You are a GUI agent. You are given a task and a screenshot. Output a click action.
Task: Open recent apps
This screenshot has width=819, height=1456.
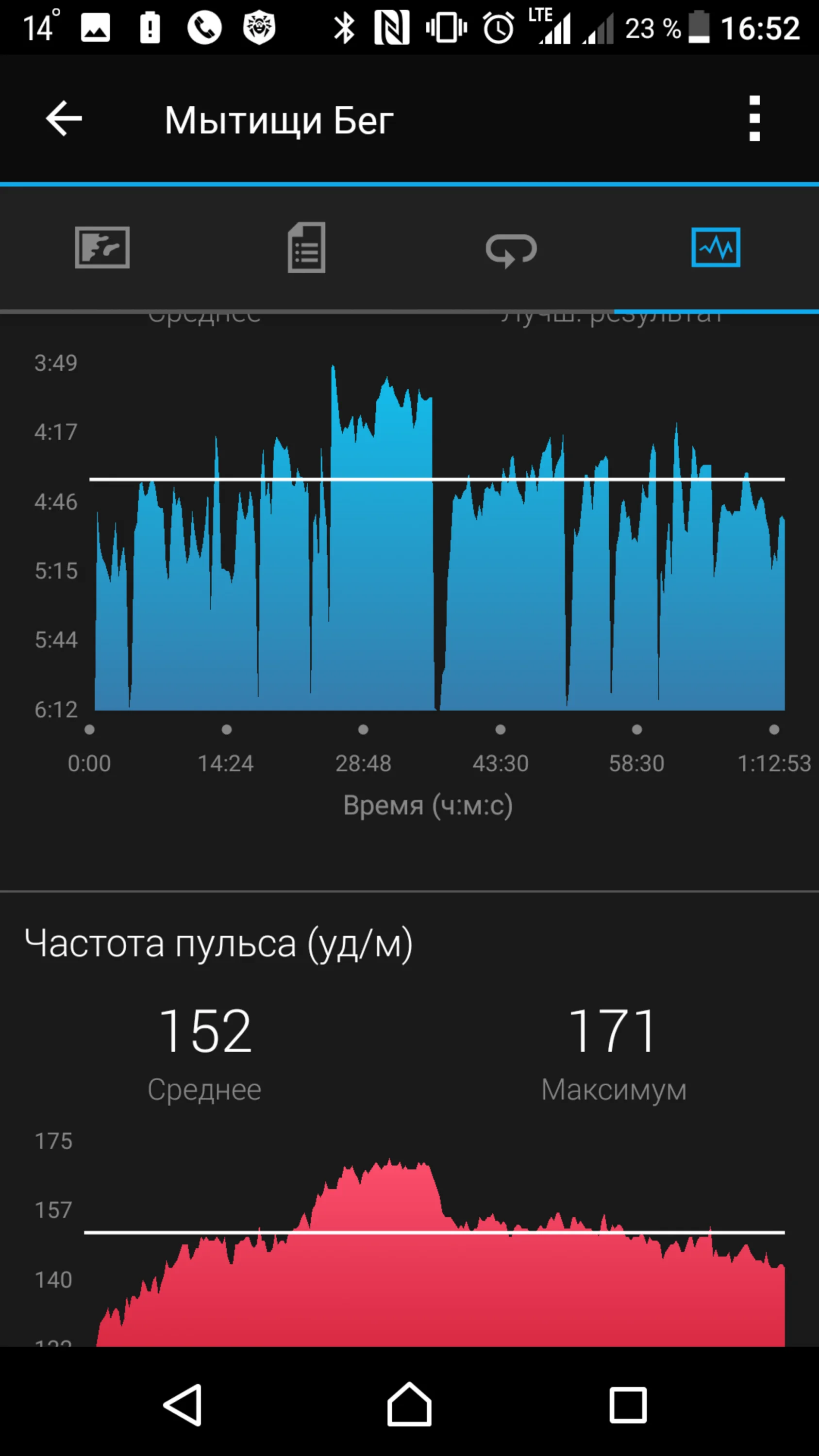(628, 1405)
